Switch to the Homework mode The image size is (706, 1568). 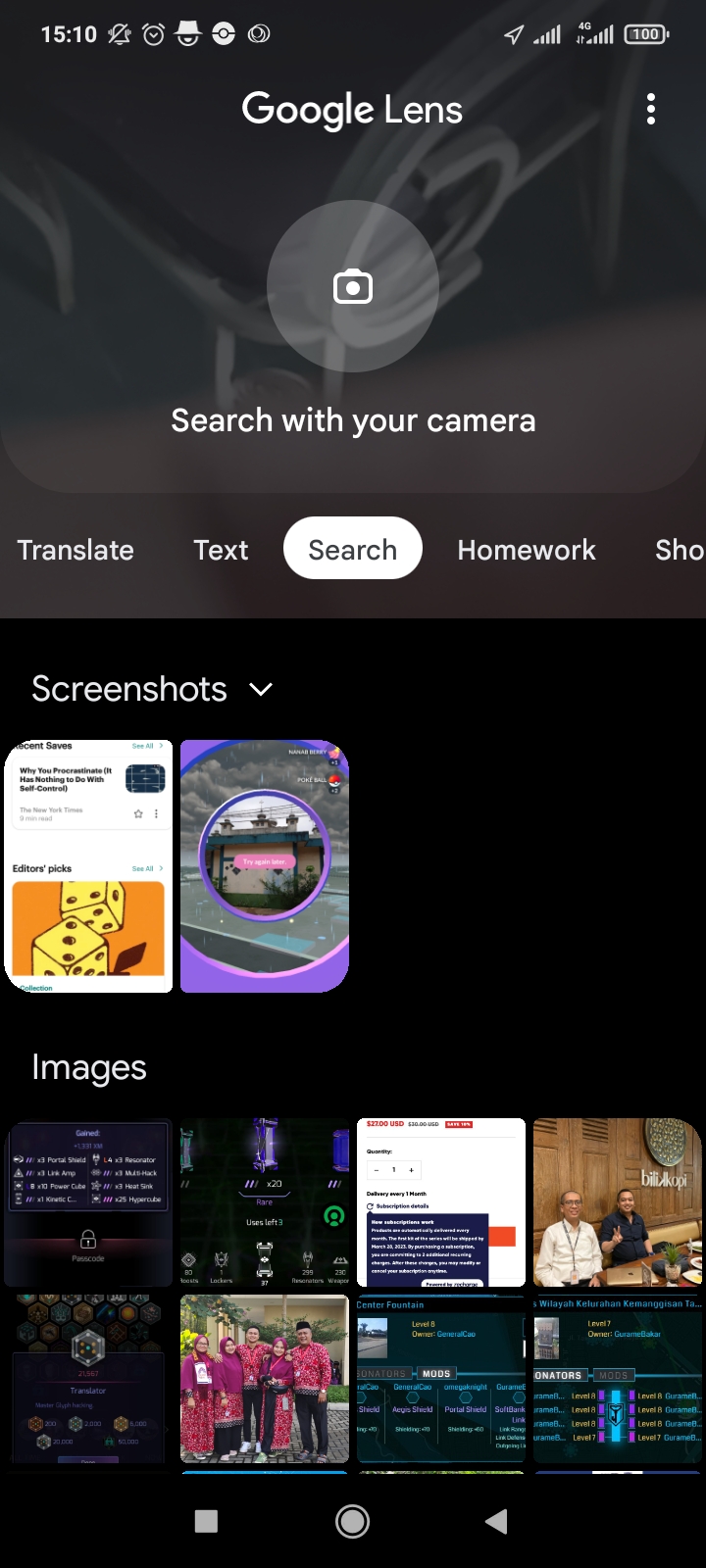pos(527,550)
